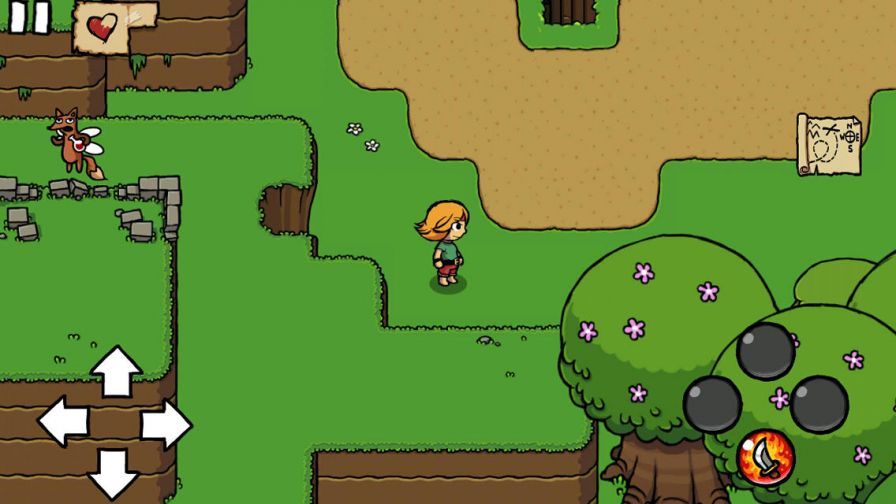Tap the right black action button
This screenshot has height=504, width=896.
coord(819,404)
